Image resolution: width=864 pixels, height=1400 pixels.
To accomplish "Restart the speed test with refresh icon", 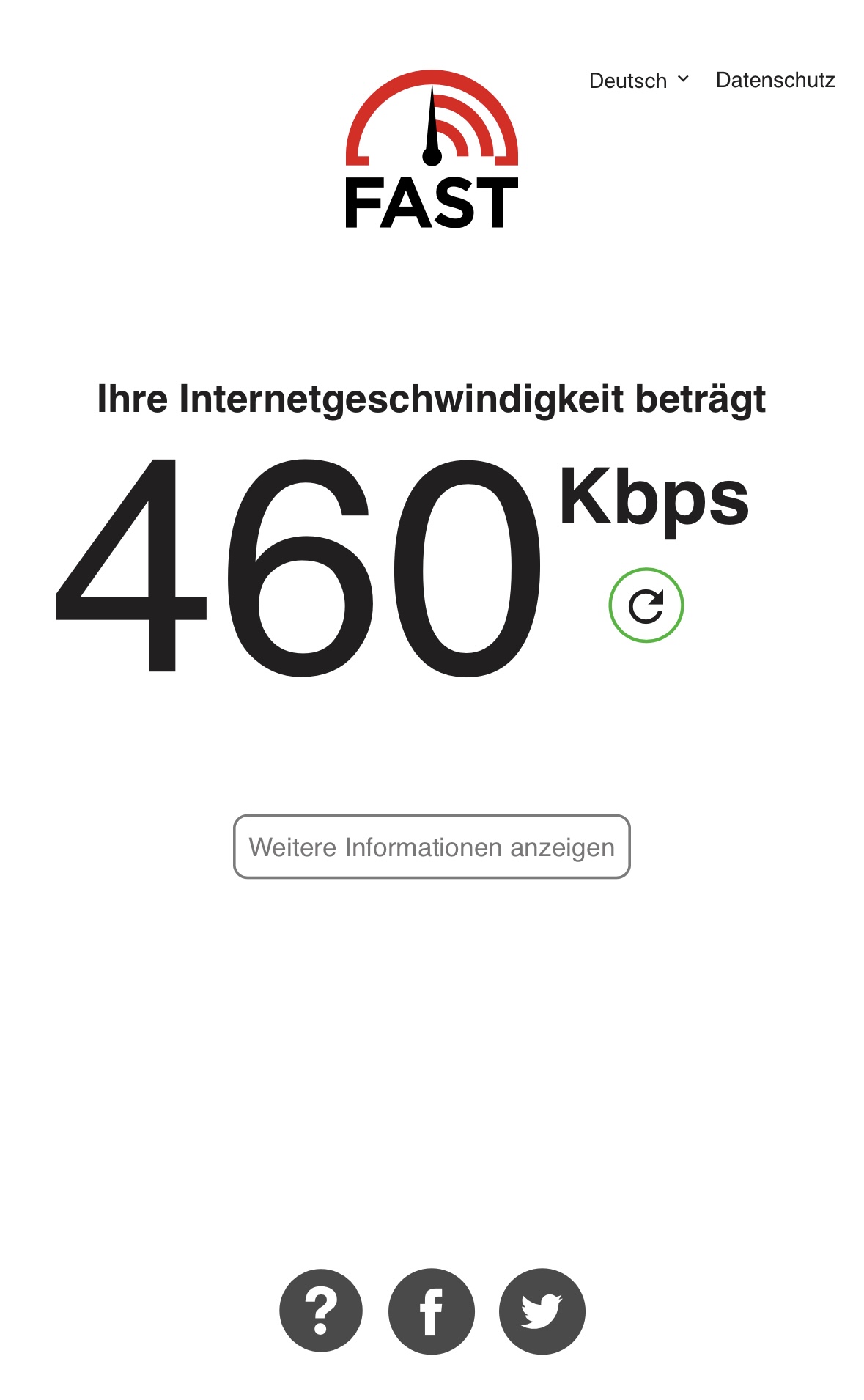I will (x=646, y=605).
